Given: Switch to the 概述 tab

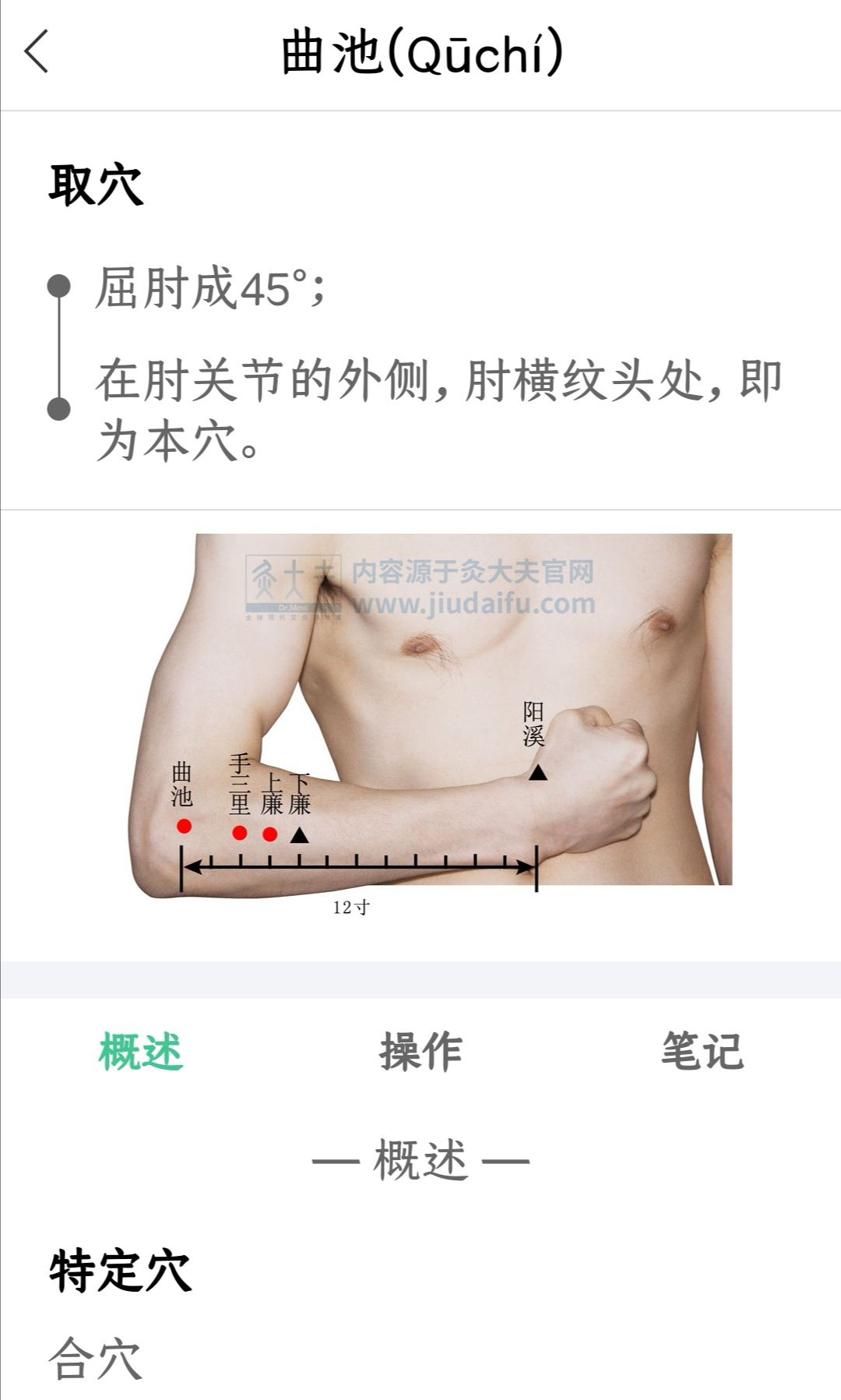Looking at the screenshot, I should tap(141, 1052).
